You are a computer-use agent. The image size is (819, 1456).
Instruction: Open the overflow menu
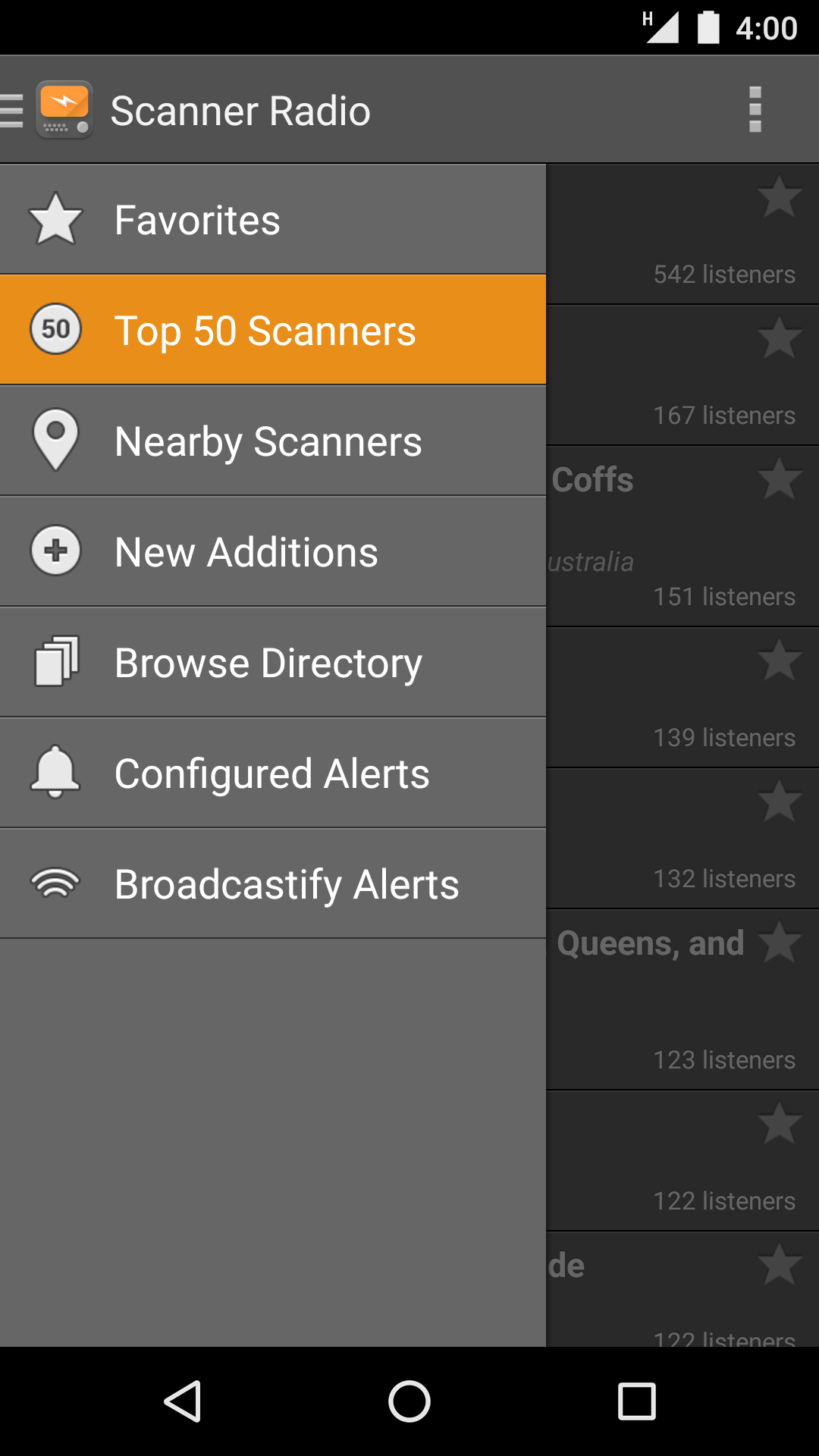755,110
